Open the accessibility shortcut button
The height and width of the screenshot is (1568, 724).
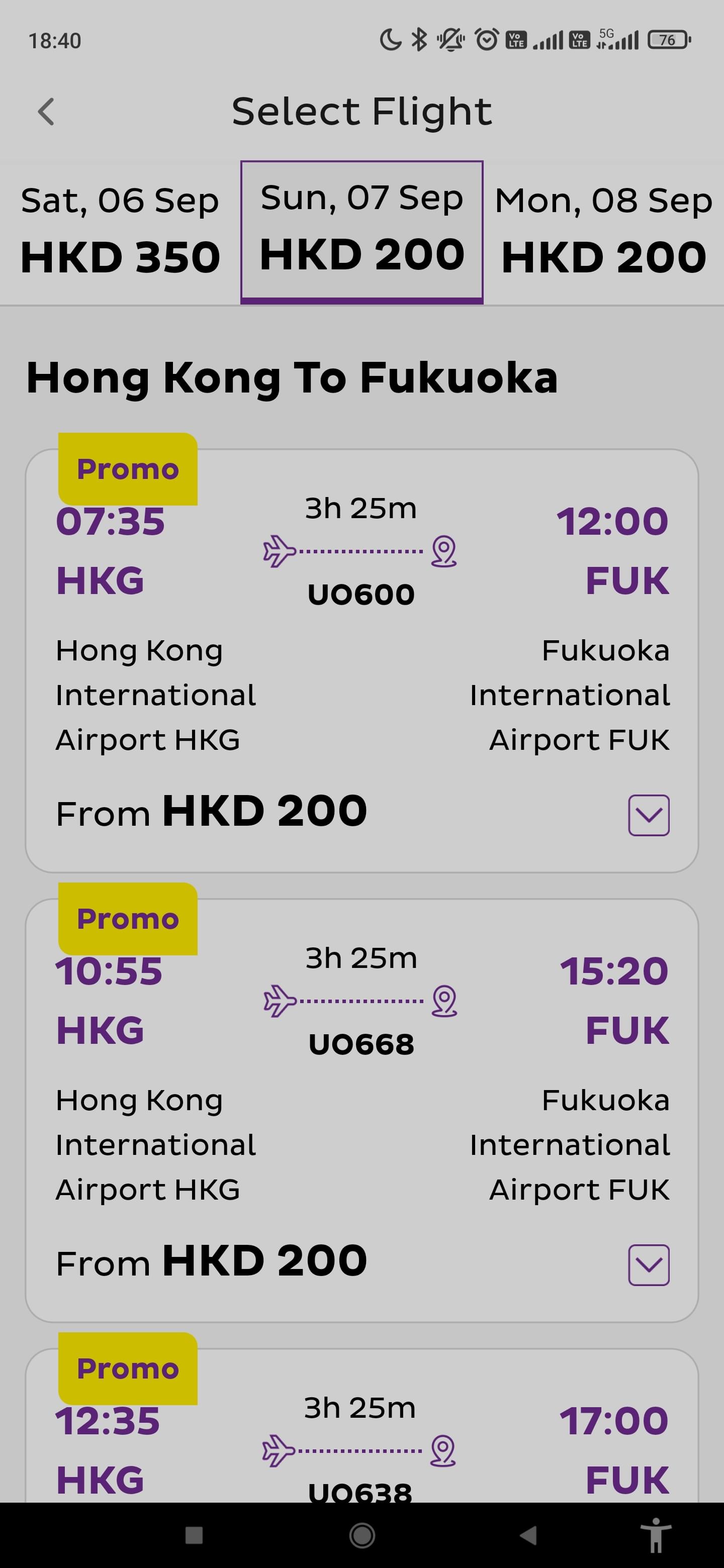[x=655, y=1535]
